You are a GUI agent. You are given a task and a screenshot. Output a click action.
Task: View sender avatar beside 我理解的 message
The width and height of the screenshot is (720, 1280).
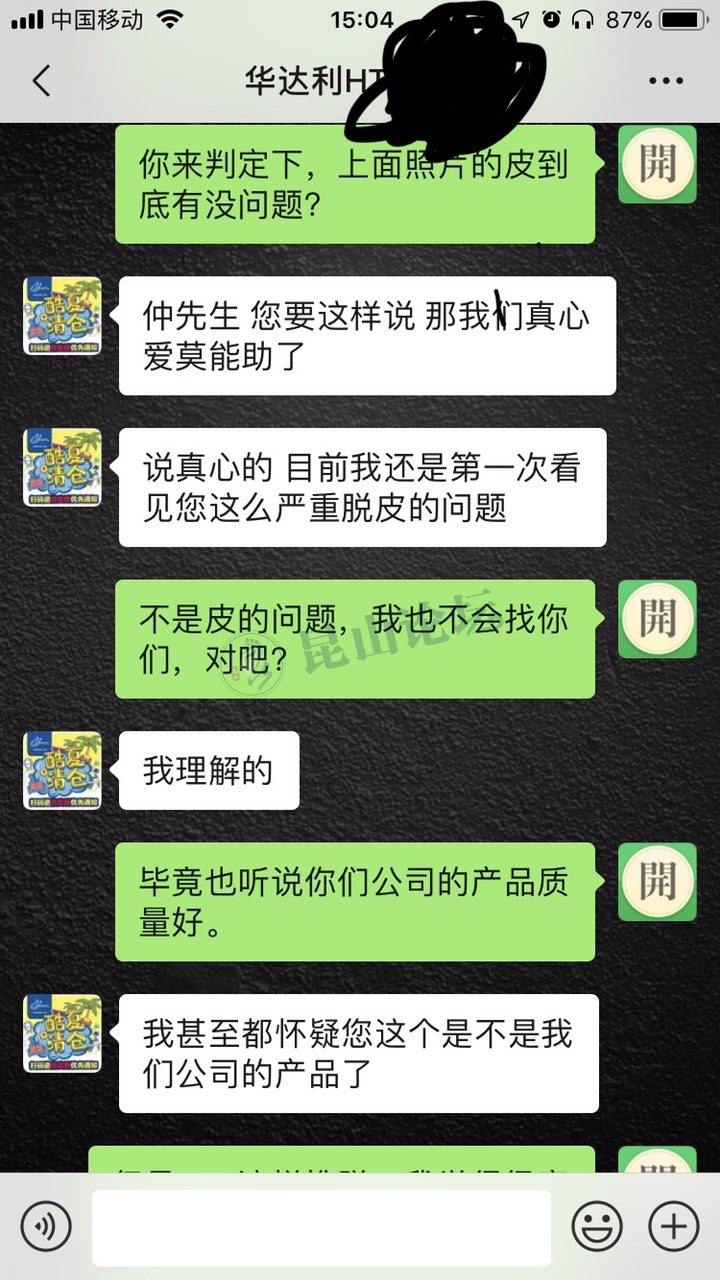coord(62,770)
